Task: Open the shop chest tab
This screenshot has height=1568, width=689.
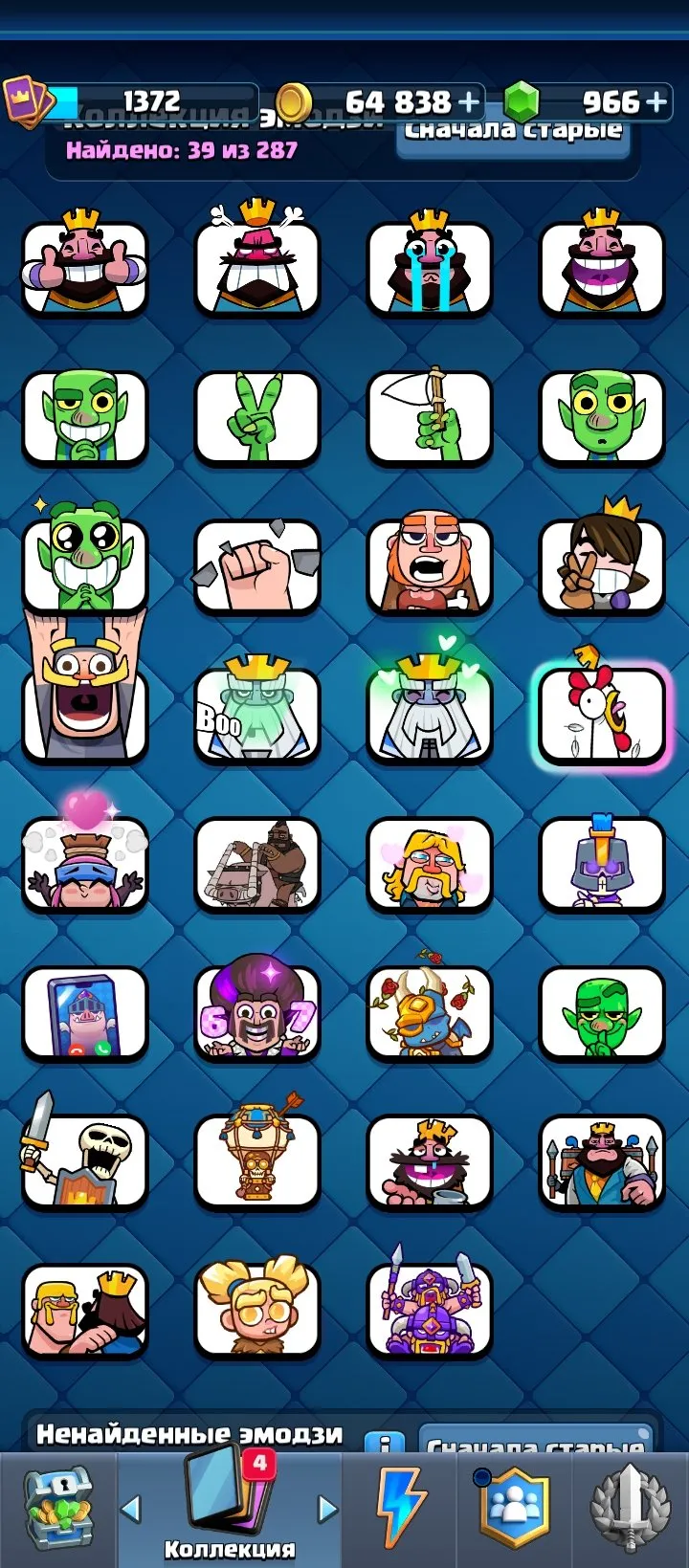Action: (57, 1509)
